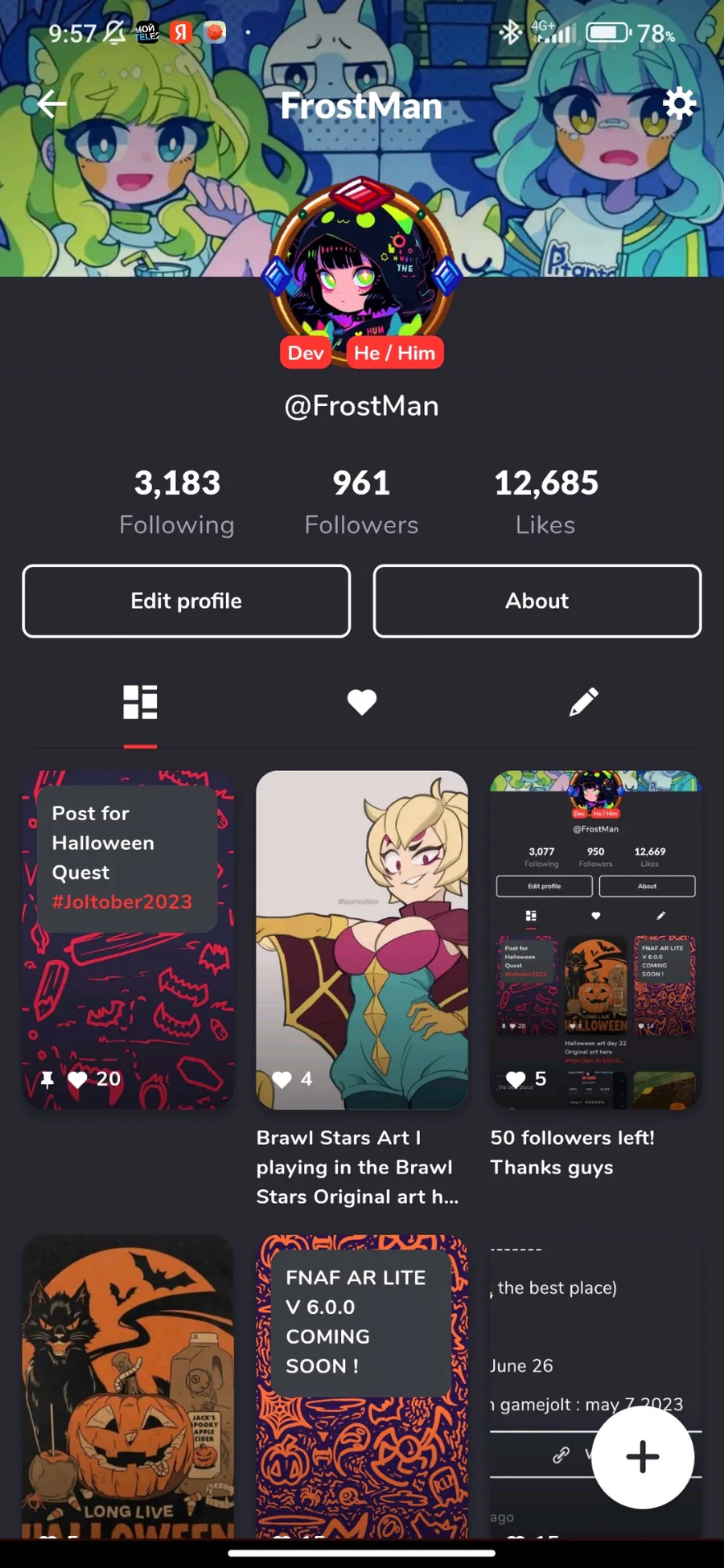Screen dimensions: 724x1568
Task: Open the Post for Halloween Quest post
Action: (128, 939)
